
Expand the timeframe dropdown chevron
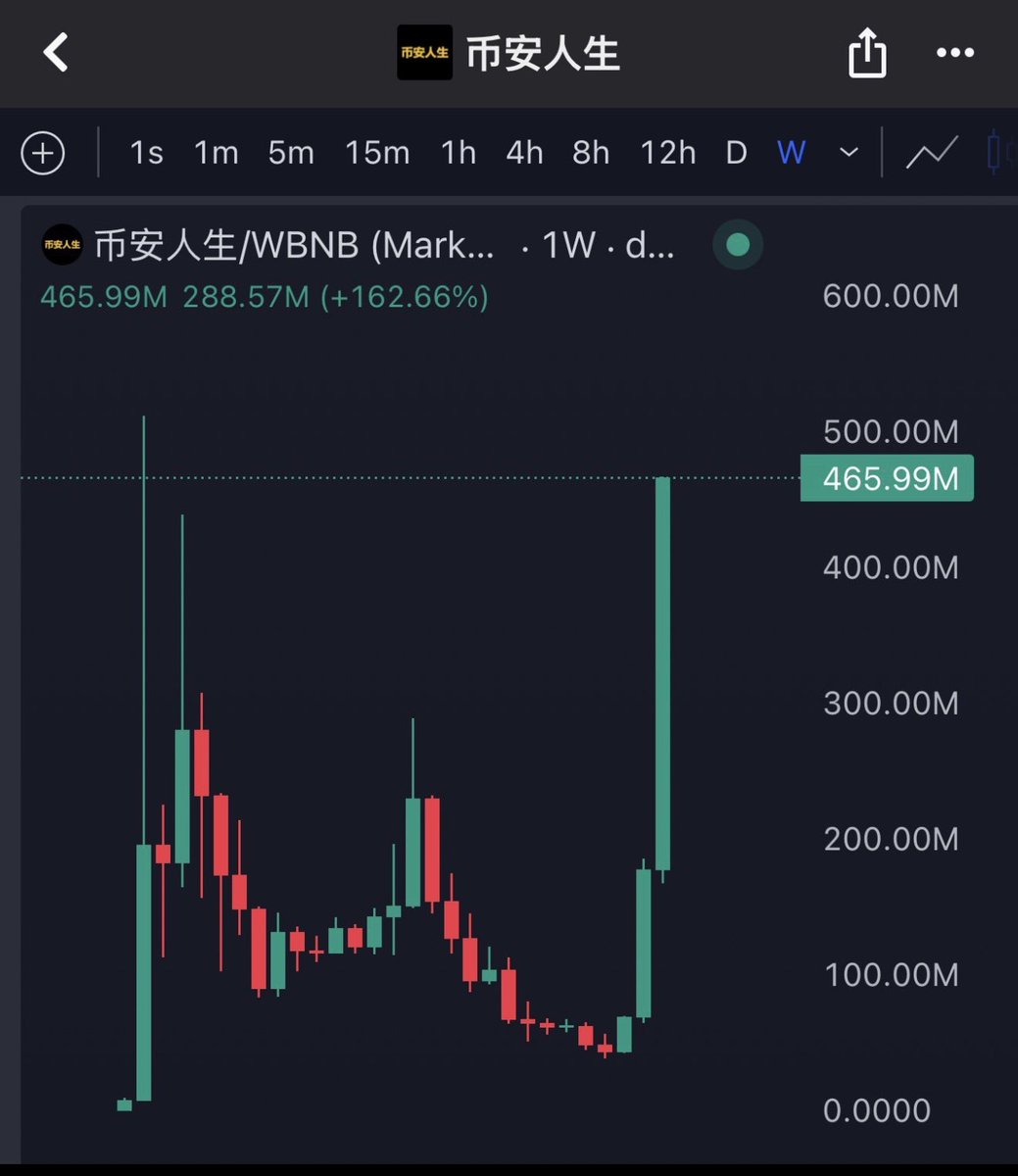point(848,154)
